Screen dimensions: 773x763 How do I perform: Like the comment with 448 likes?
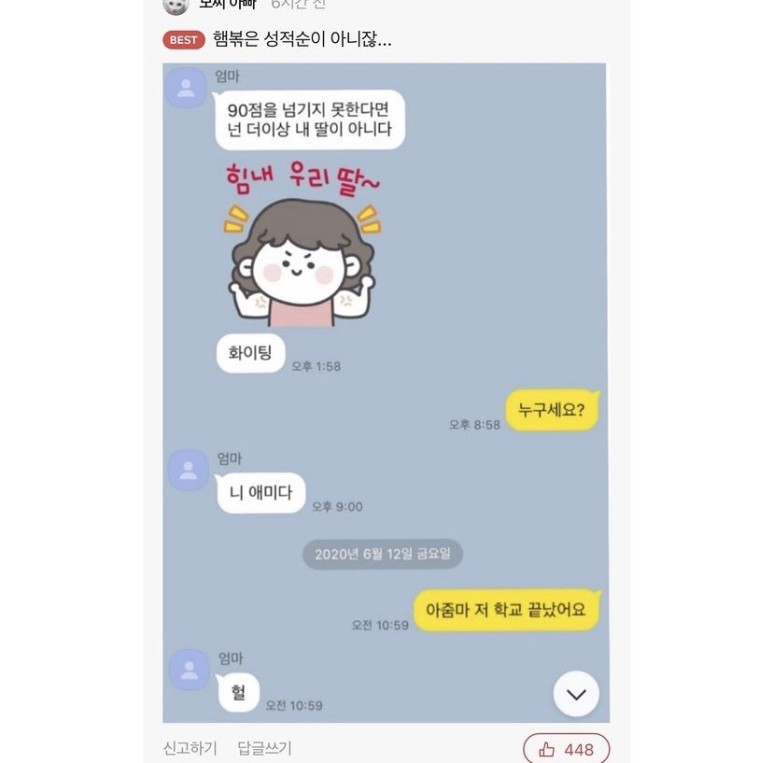pos(565,748)
